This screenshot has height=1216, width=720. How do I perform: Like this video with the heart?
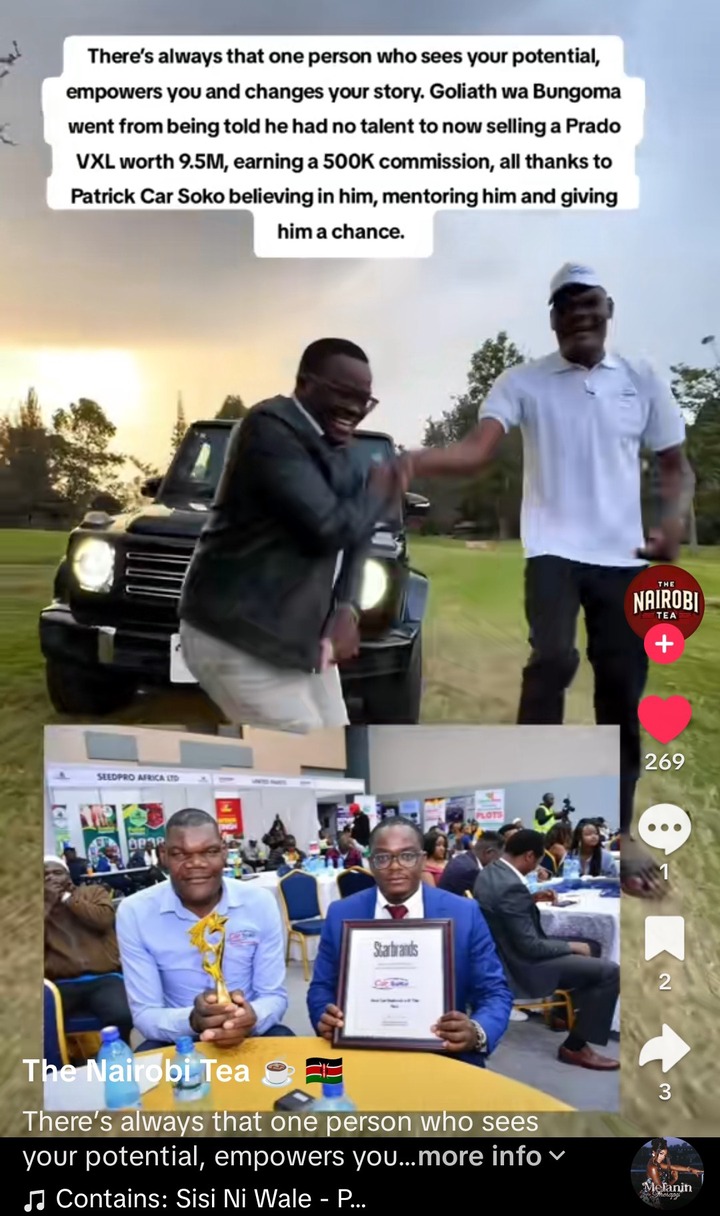pyautogui.click(x=664, y=719)
